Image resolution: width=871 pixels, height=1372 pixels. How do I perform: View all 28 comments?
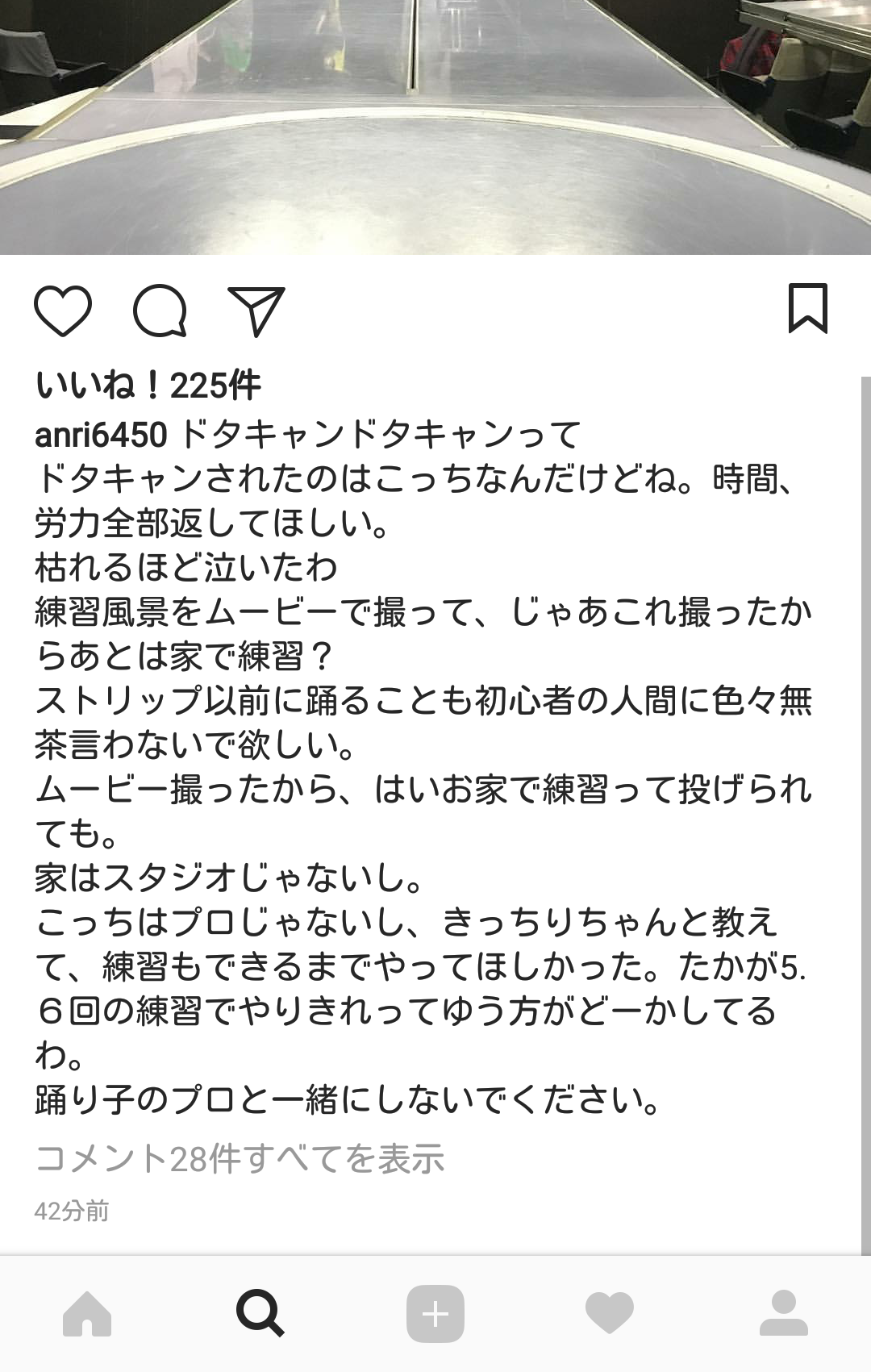[x=240, y=1159]
